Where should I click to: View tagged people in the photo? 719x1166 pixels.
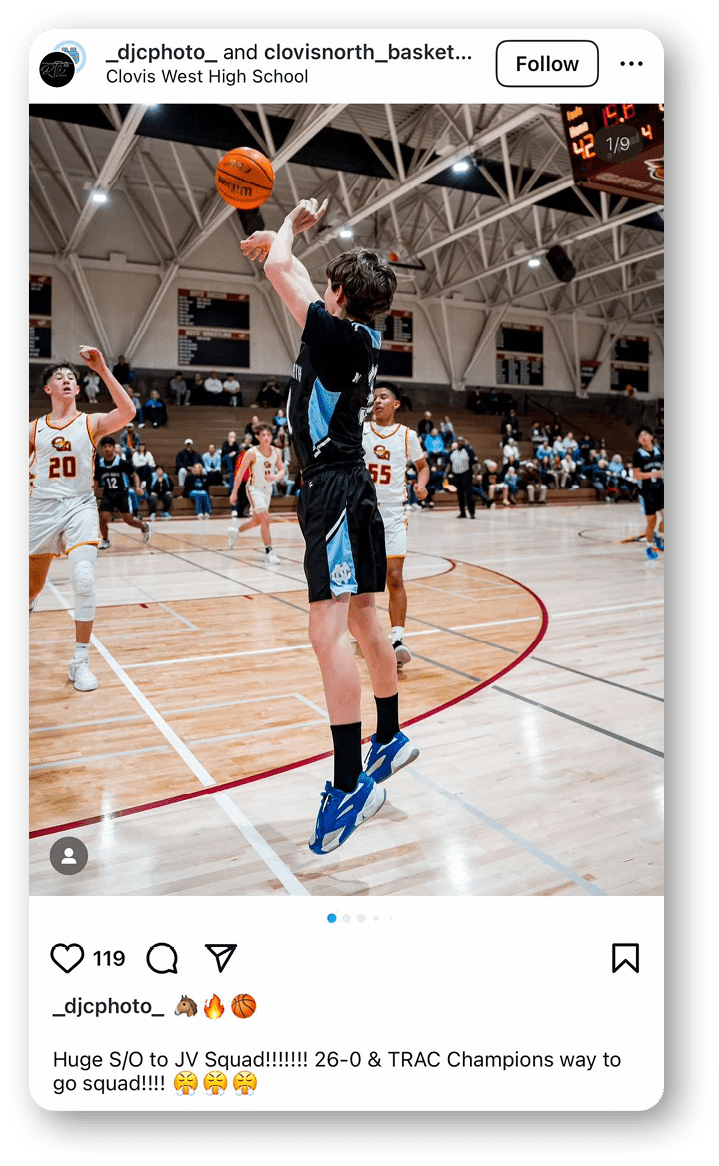click(69, 856)
